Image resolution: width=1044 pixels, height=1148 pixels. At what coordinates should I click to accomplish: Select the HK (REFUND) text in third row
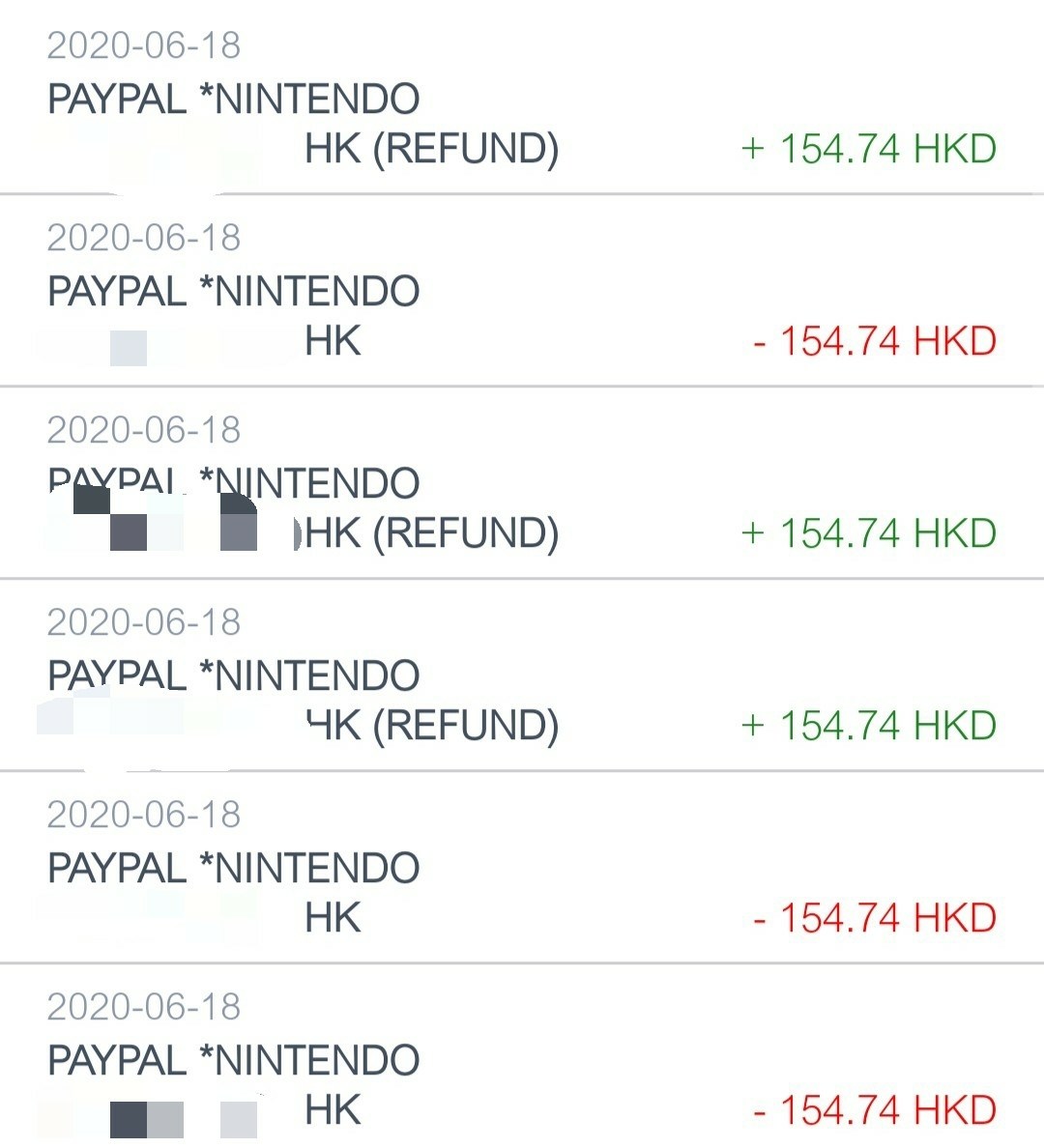[431, 532]
